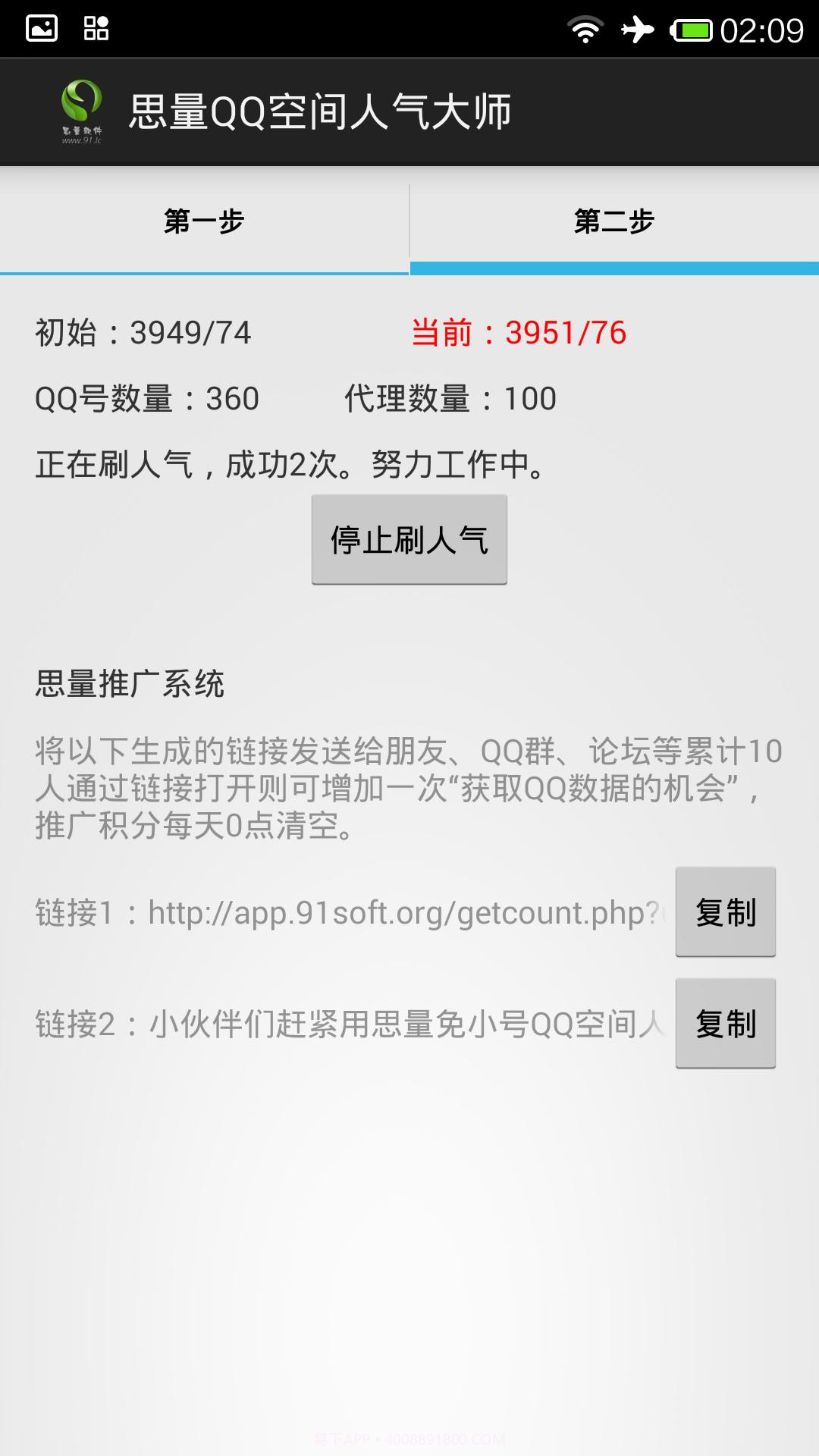
Task: Tap the 初始：3949/74 label
Action: pyautogui.click(x=146, y=331)
